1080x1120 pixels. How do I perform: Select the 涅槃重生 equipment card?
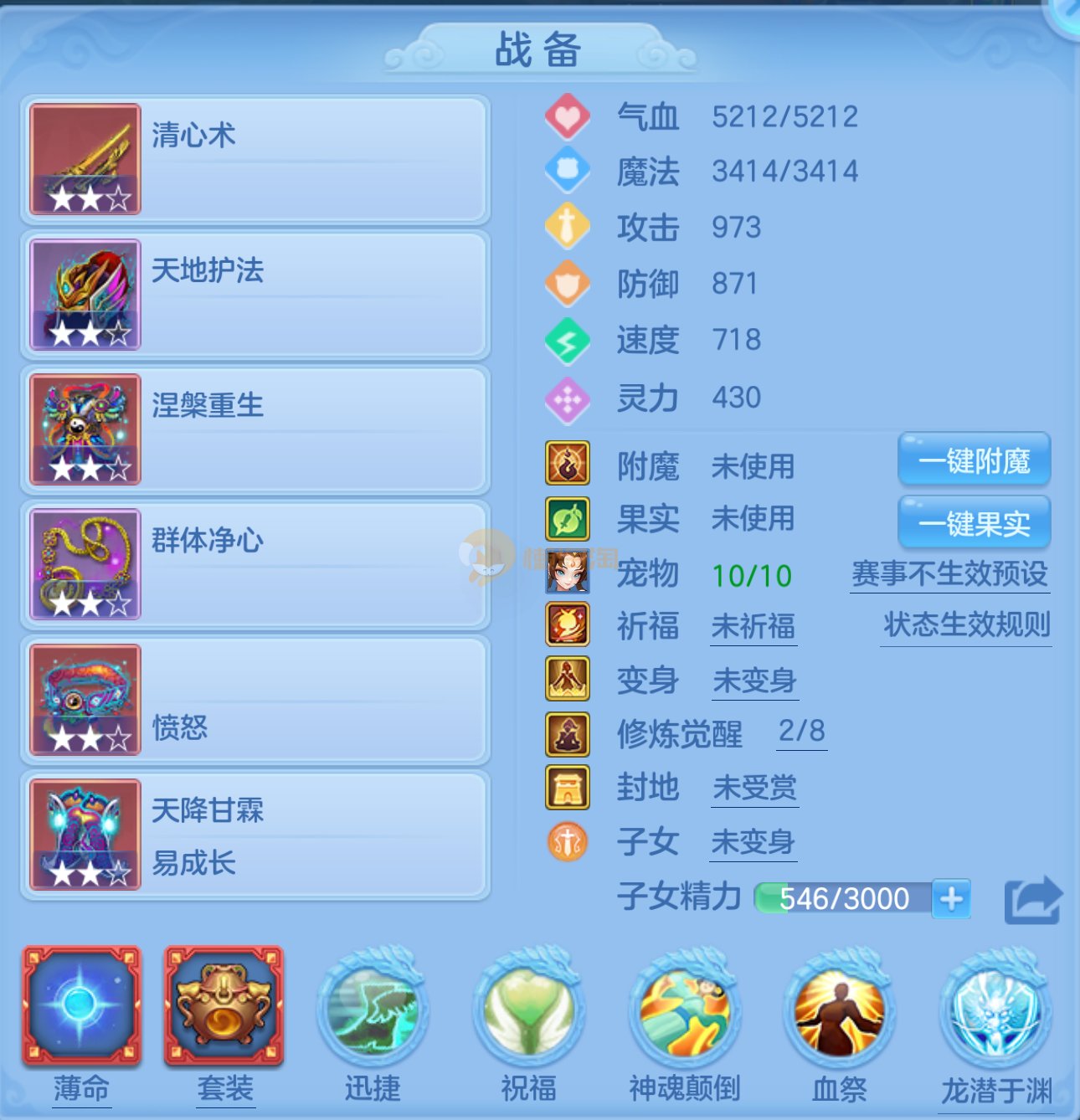coord(255,429)
